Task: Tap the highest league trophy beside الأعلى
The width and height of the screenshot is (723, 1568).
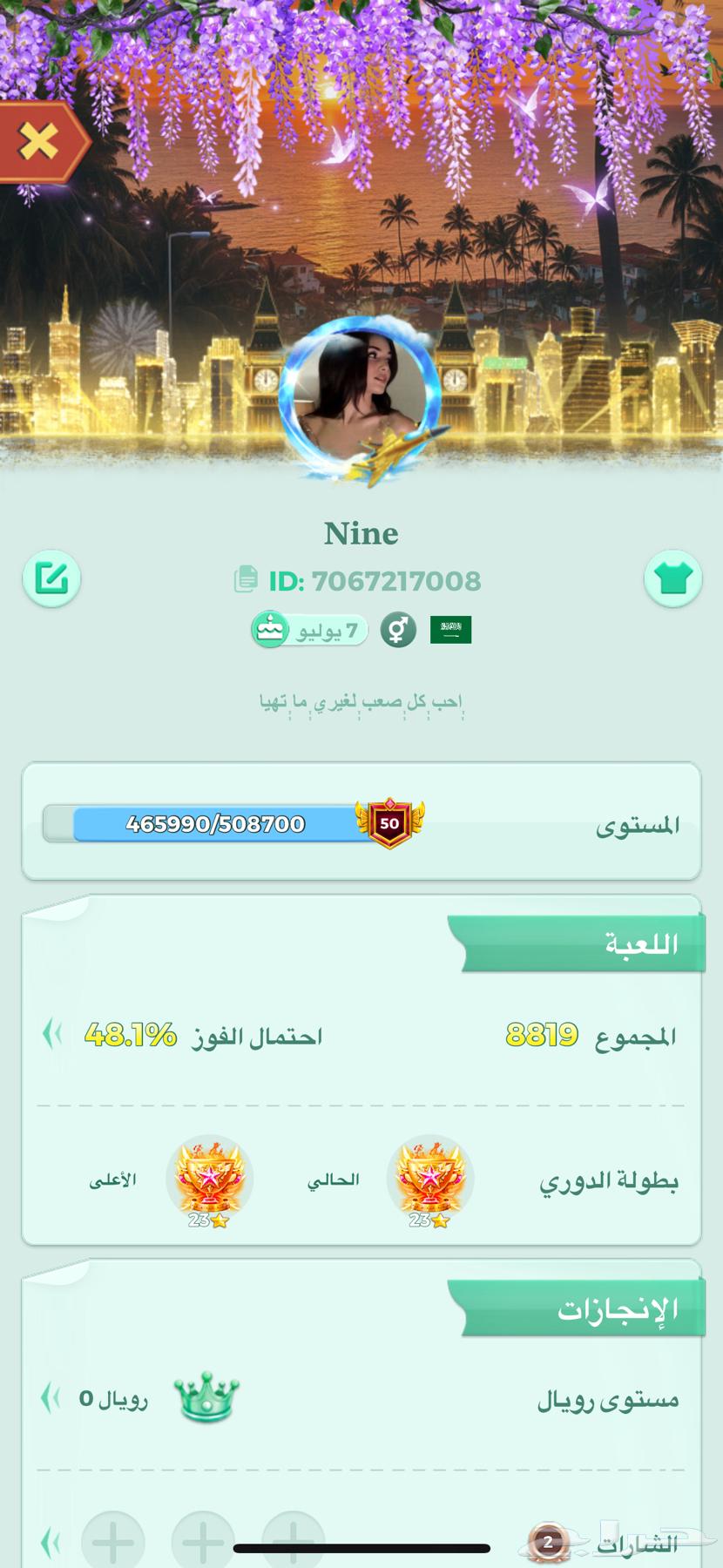Action: tap(210, 1178)
